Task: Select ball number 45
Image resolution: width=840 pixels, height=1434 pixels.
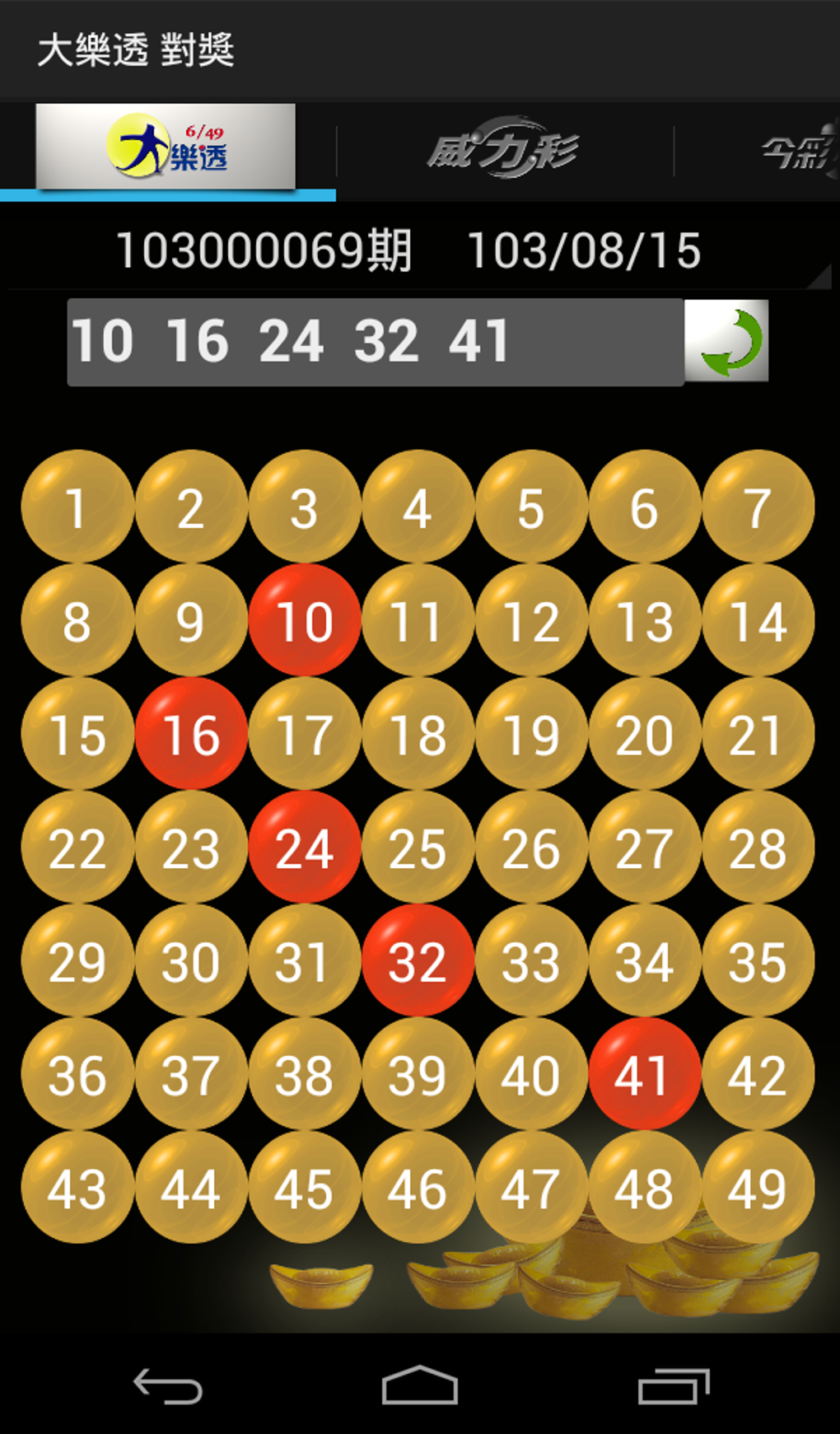Action: coord(305,1188)
